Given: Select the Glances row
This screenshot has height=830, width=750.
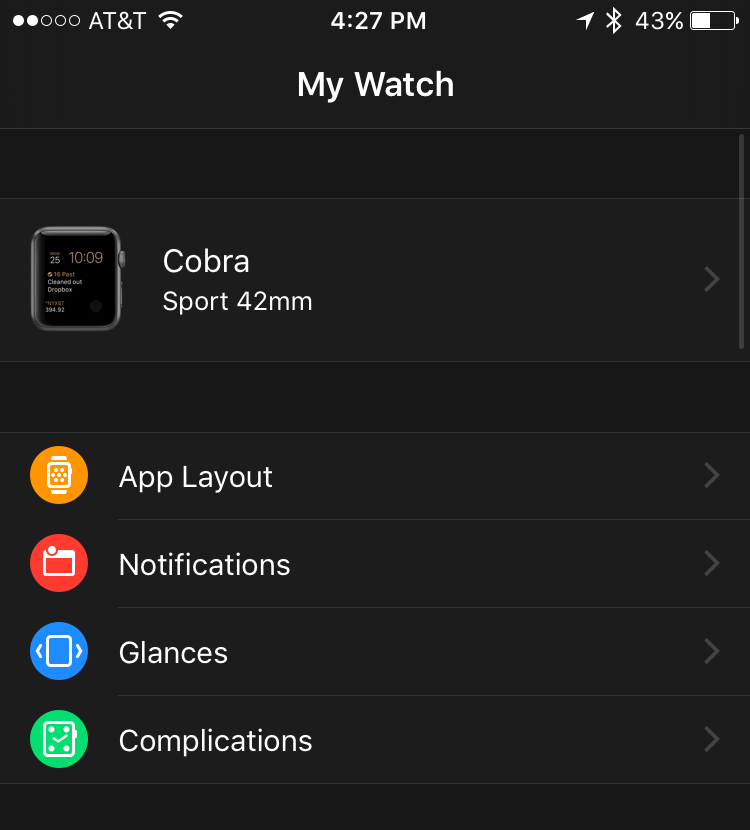Looking at the screenshot, I should [x=375, y=652].
